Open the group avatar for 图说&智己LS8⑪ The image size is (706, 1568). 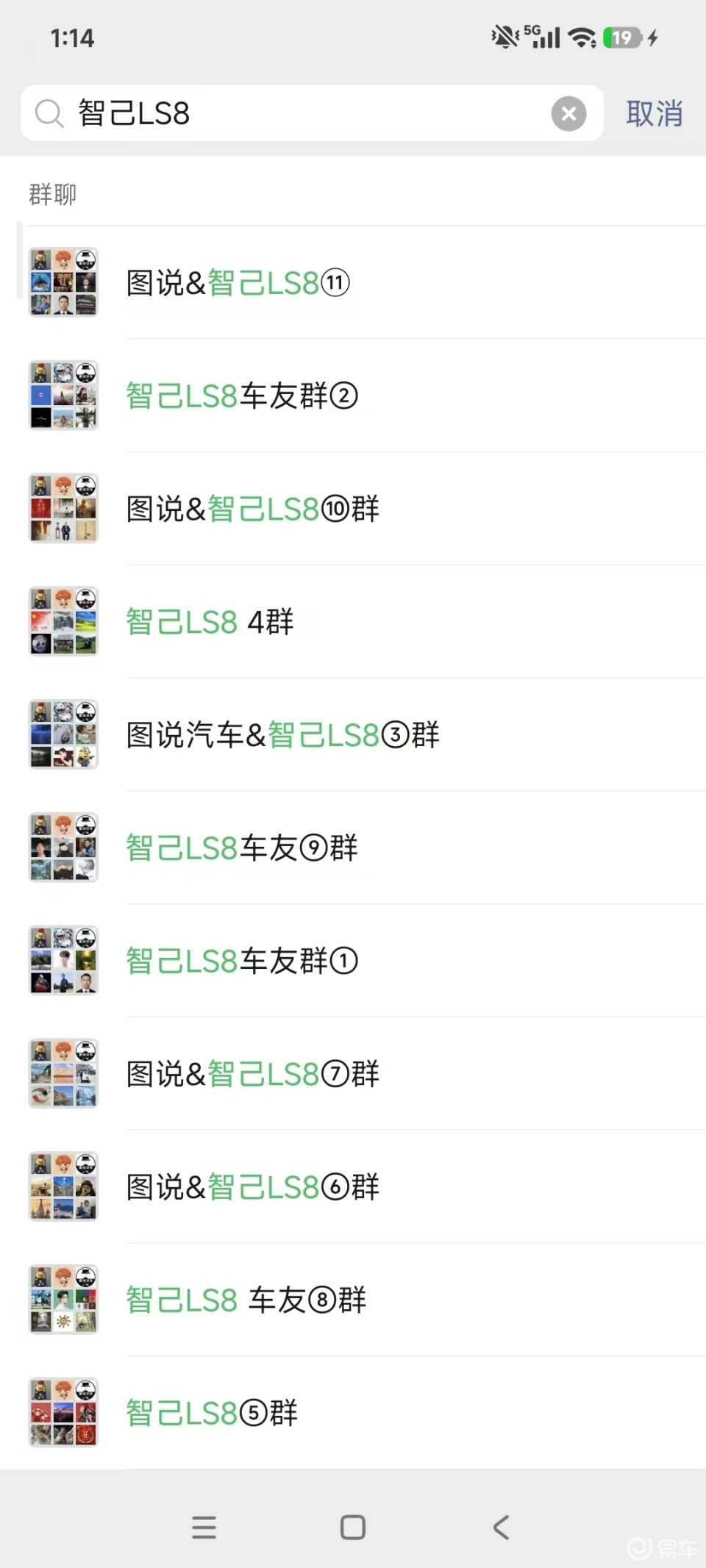coord(63,283)
